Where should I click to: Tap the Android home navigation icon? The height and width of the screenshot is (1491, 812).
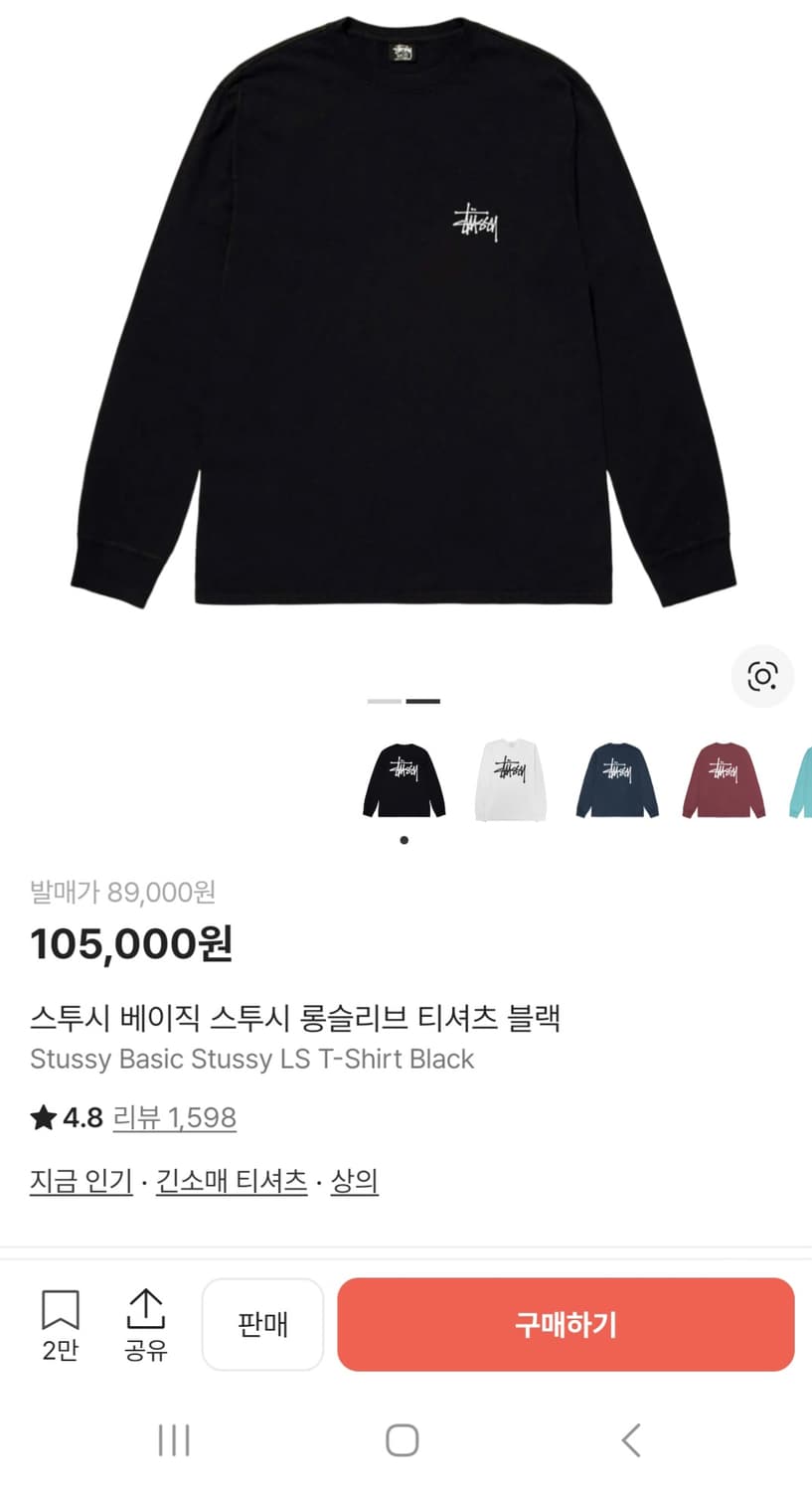click(x=401, y=1438)
